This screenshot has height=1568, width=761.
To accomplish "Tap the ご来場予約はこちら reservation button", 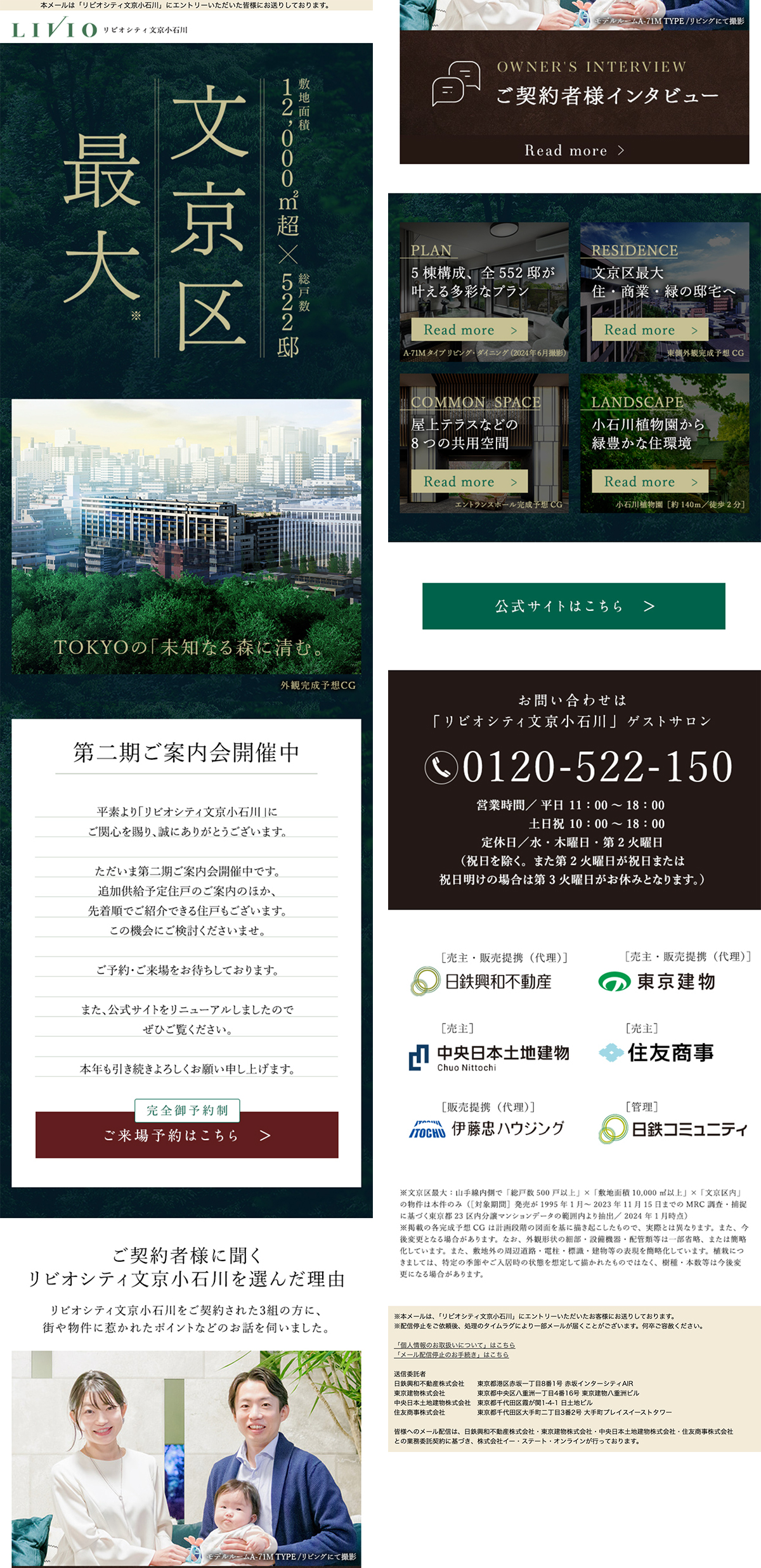I will coord(186,1134).
